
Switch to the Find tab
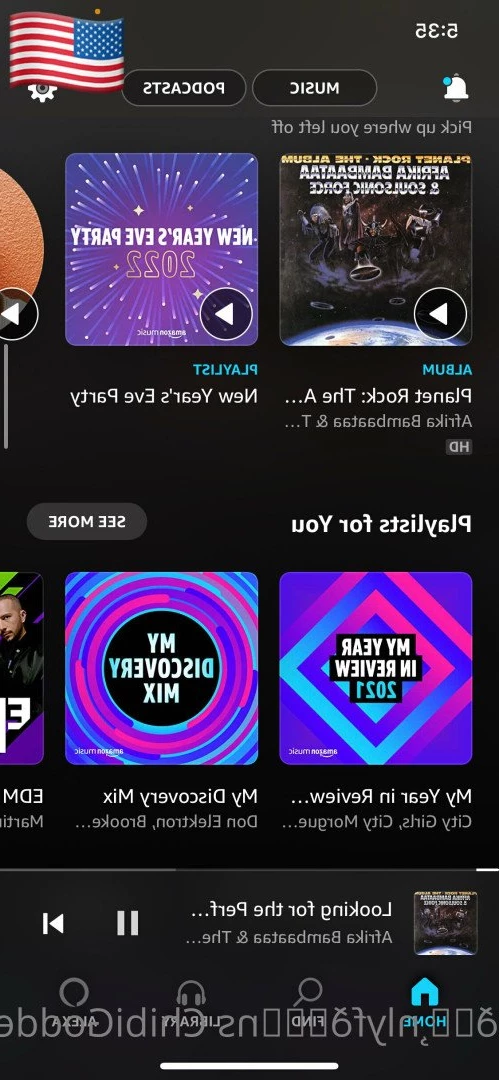coord(309,1004)
